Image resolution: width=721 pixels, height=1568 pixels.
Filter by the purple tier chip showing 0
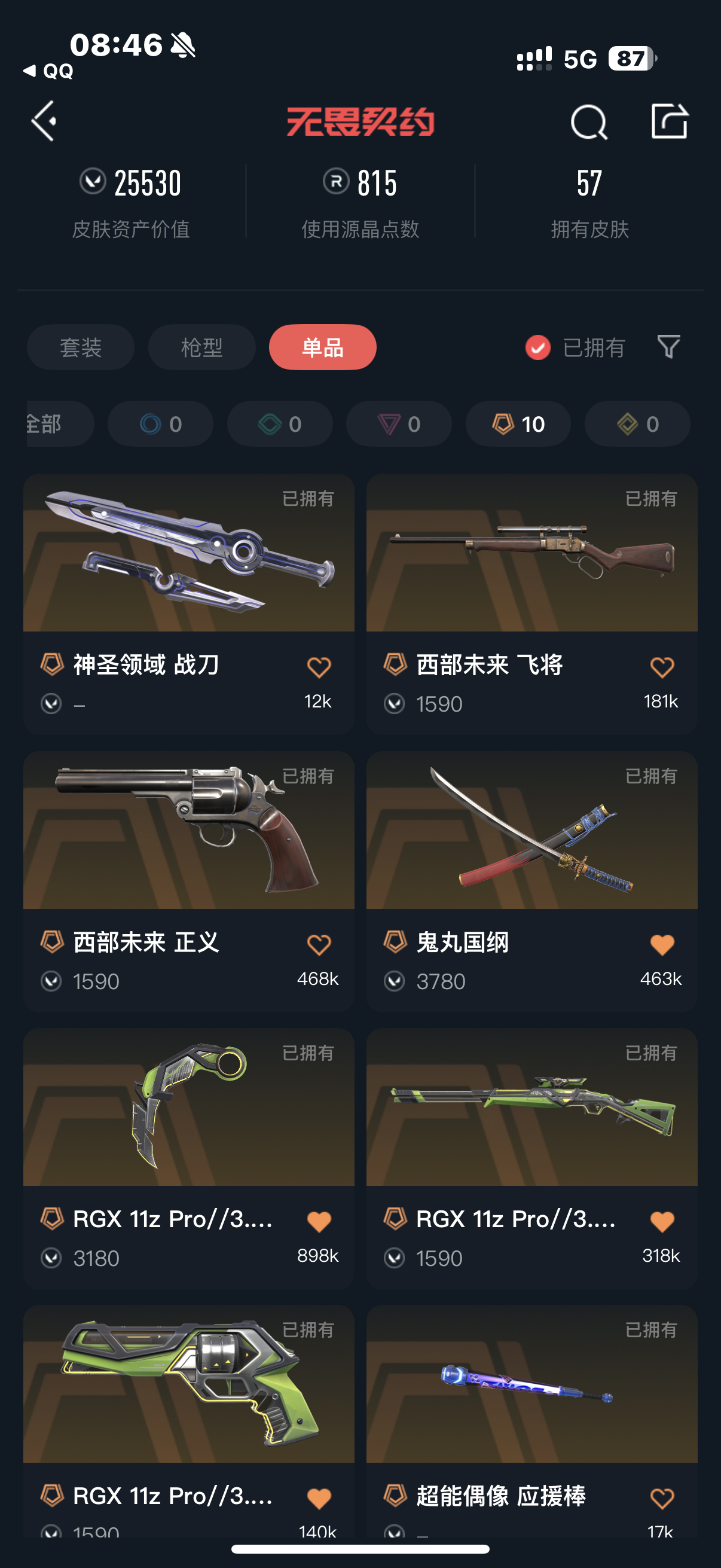coord(399,423)
